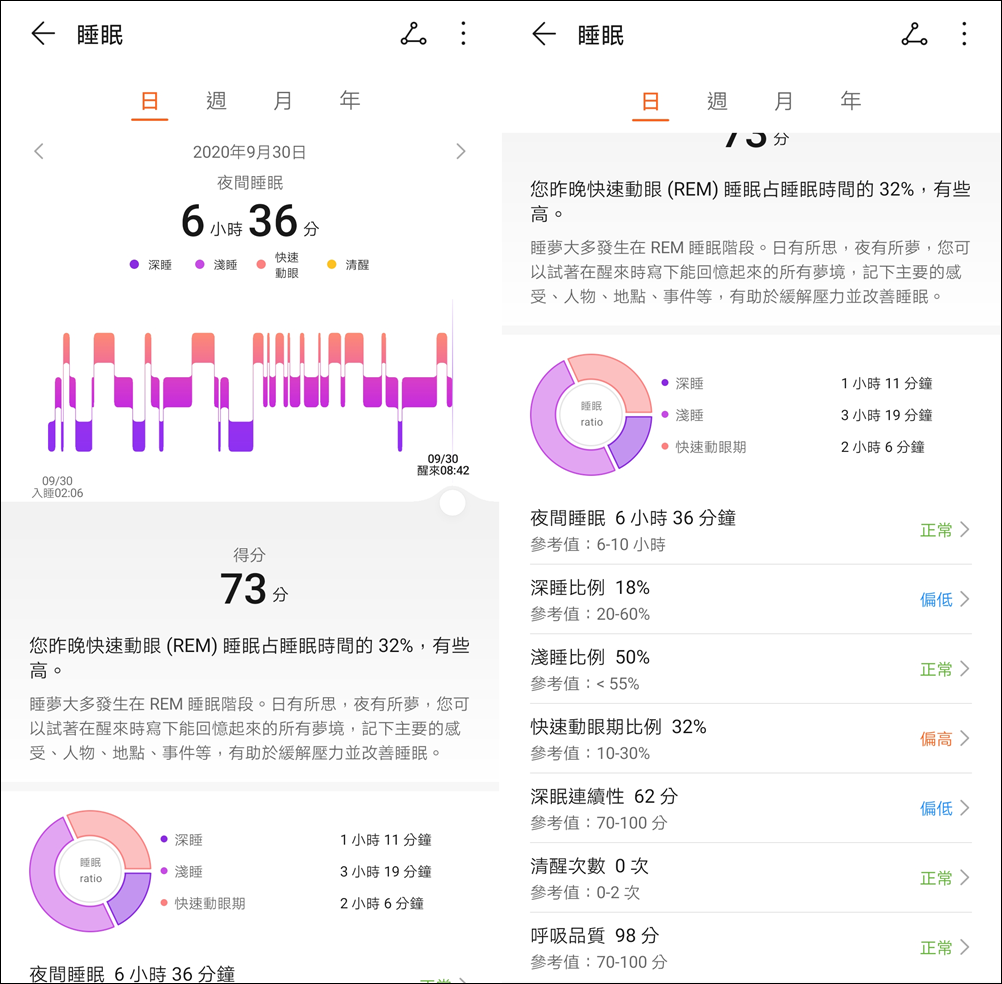The height and width of the screenshot is (984, 1002).
Task: View the 淺睡比例 50% row
Action: pyautogui.click(x=750, y=669)
